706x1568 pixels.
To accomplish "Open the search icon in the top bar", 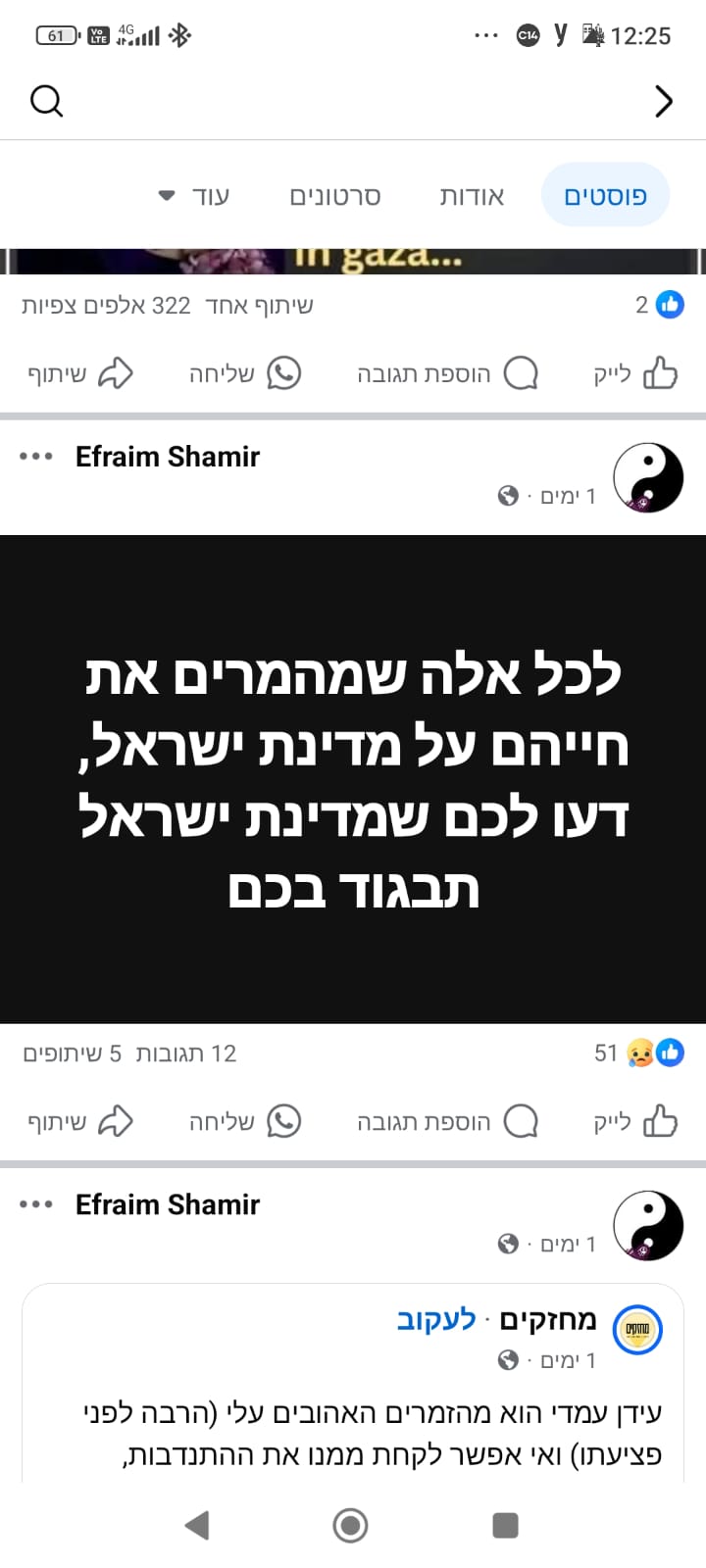I will [46, 101].
